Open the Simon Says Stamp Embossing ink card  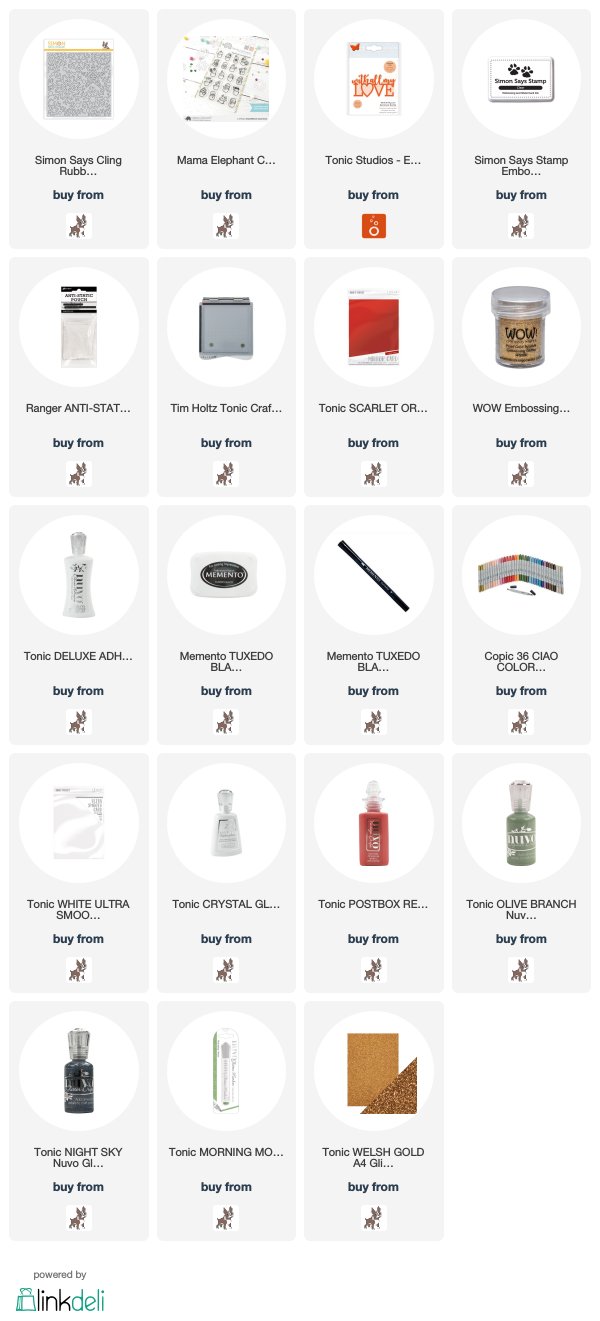pos(521,129)
